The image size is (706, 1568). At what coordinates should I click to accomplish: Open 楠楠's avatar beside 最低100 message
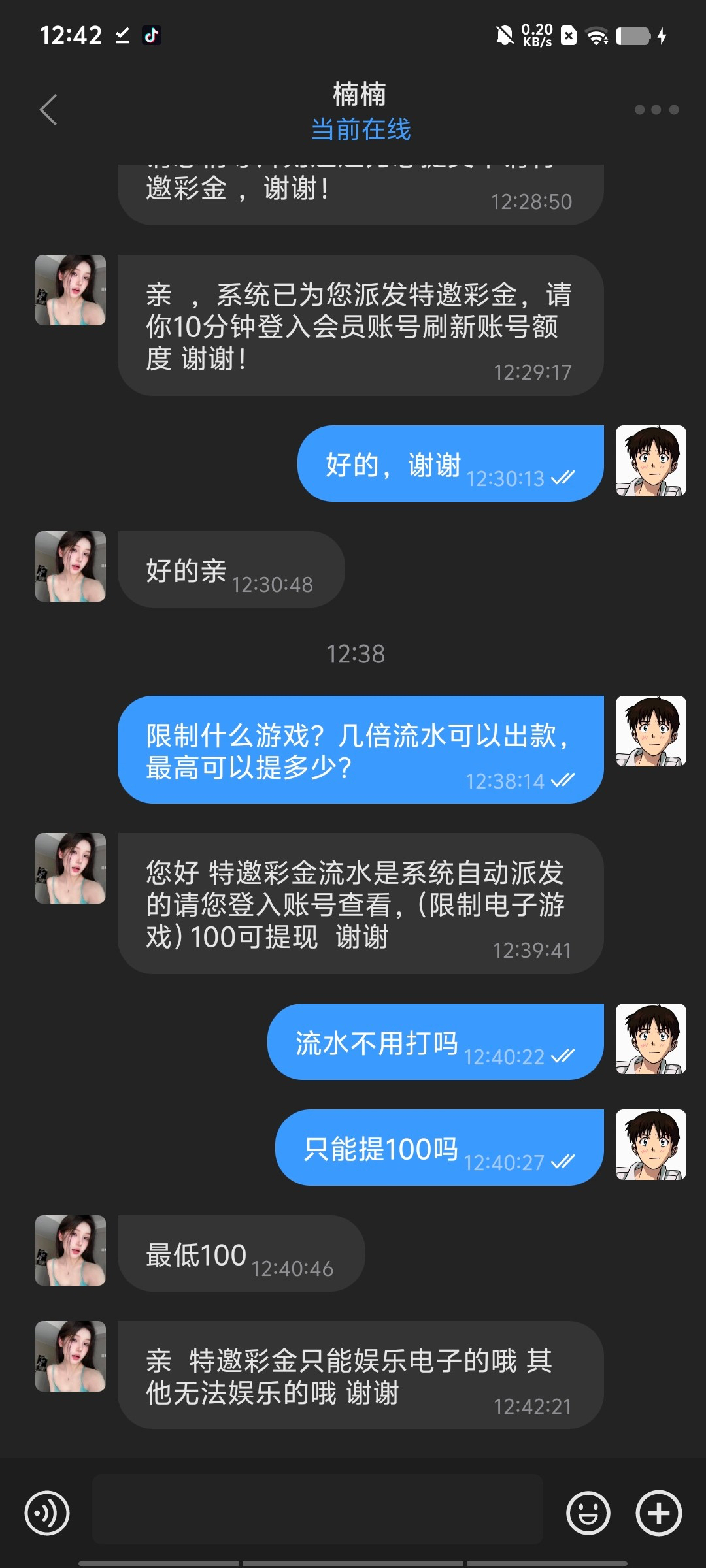pos(71,1250)
